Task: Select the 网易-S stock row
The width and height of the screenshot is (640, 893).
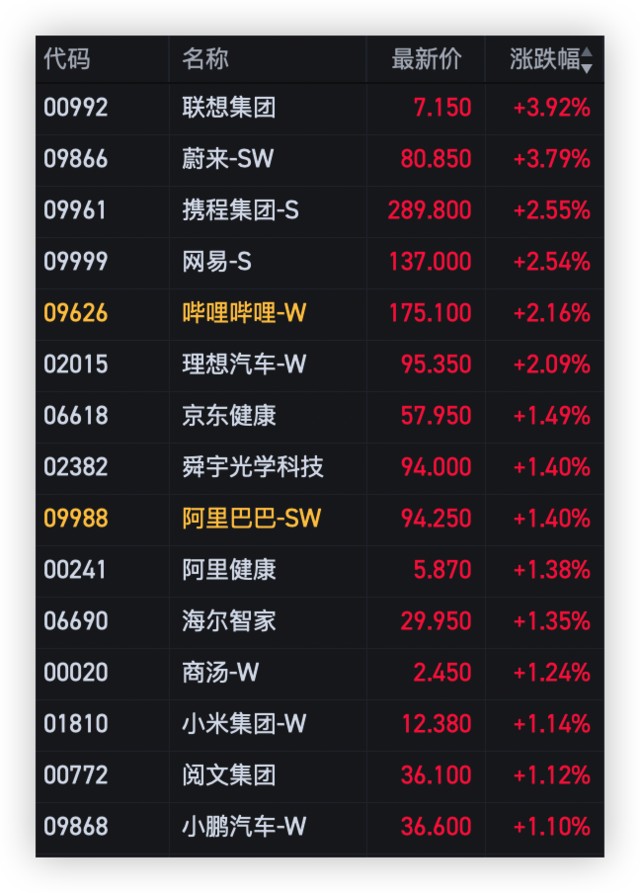Action: (217, 262)
